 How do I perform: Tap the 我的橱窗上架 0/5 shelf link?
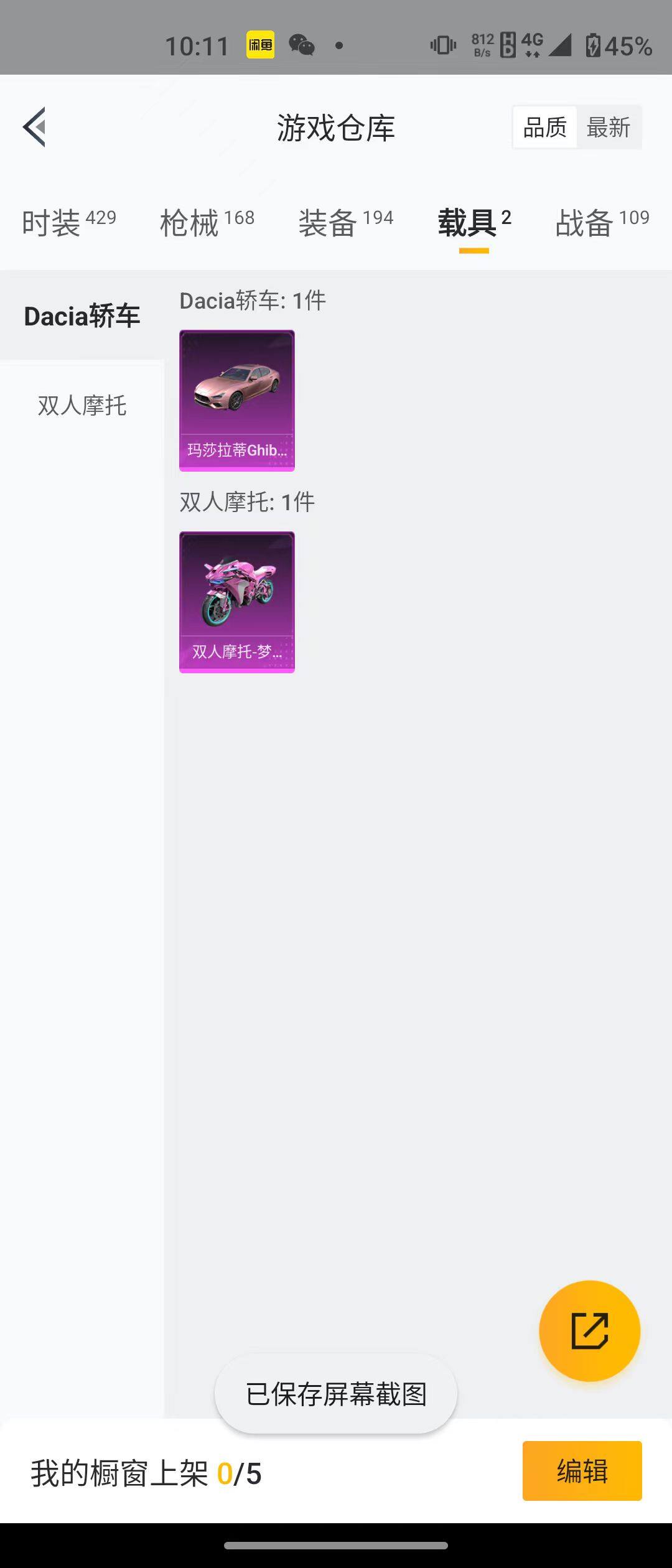pyautogui.click(x=144, y=1472)
